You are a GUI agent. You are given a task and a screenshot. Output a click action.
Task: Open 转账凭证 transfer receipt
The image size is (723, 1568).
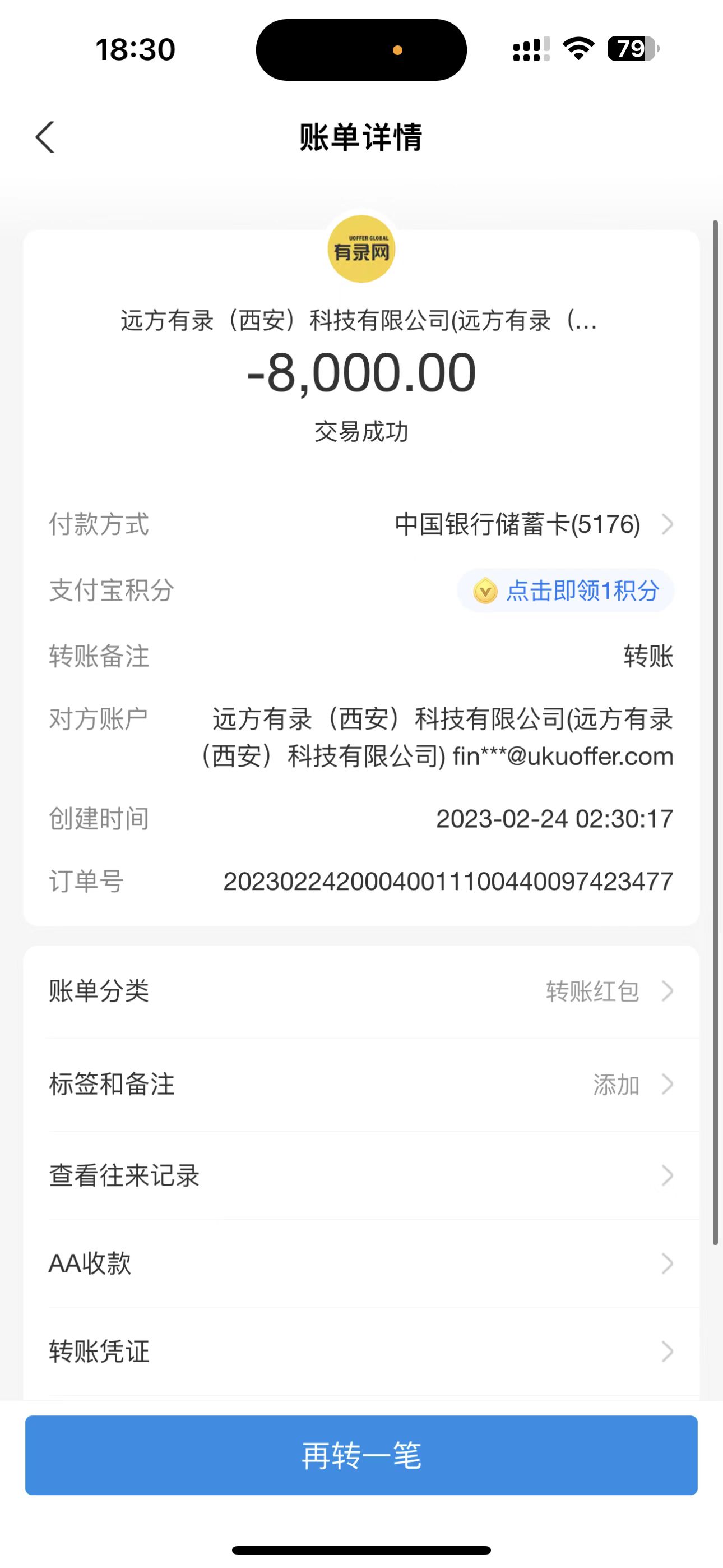[361, 1352]
